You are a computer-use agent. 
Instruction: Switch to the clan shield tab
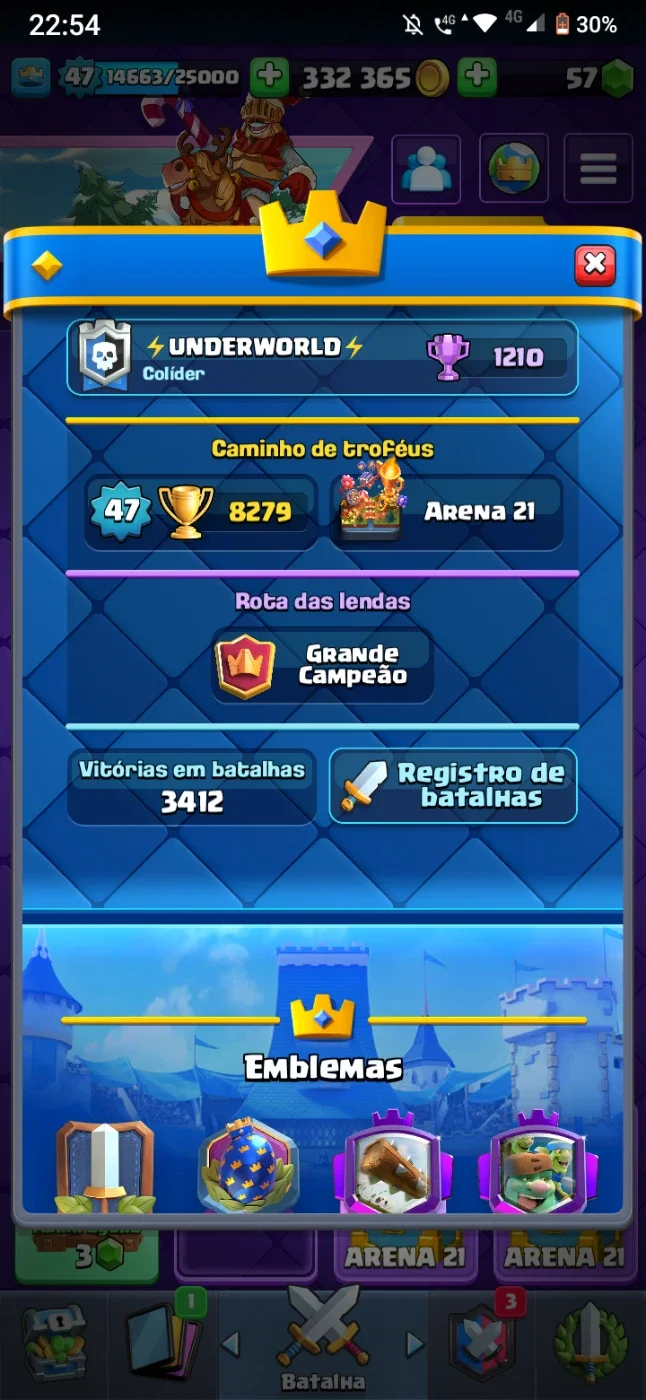click(484, 1340)
